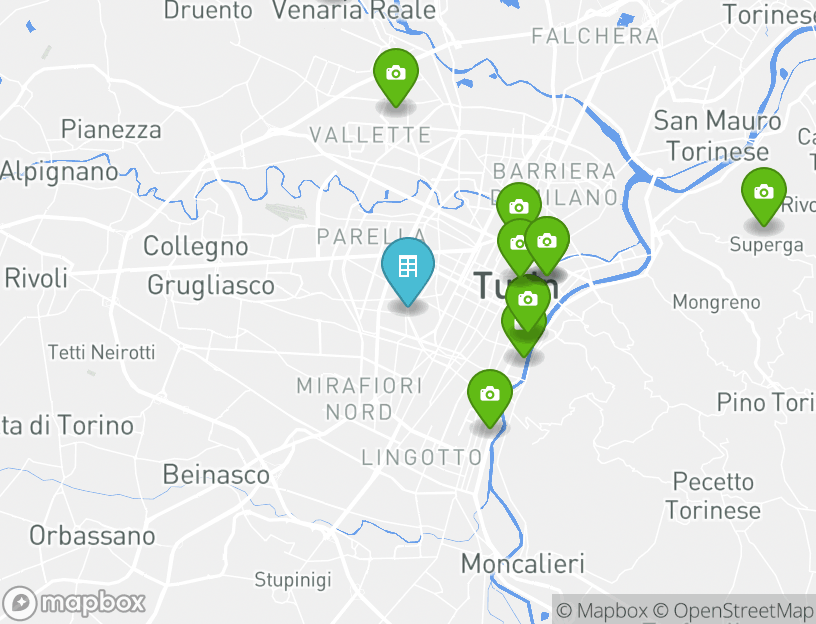
Task: Open the camera pin under Barriera di Milano
Action: pos(518,207)
